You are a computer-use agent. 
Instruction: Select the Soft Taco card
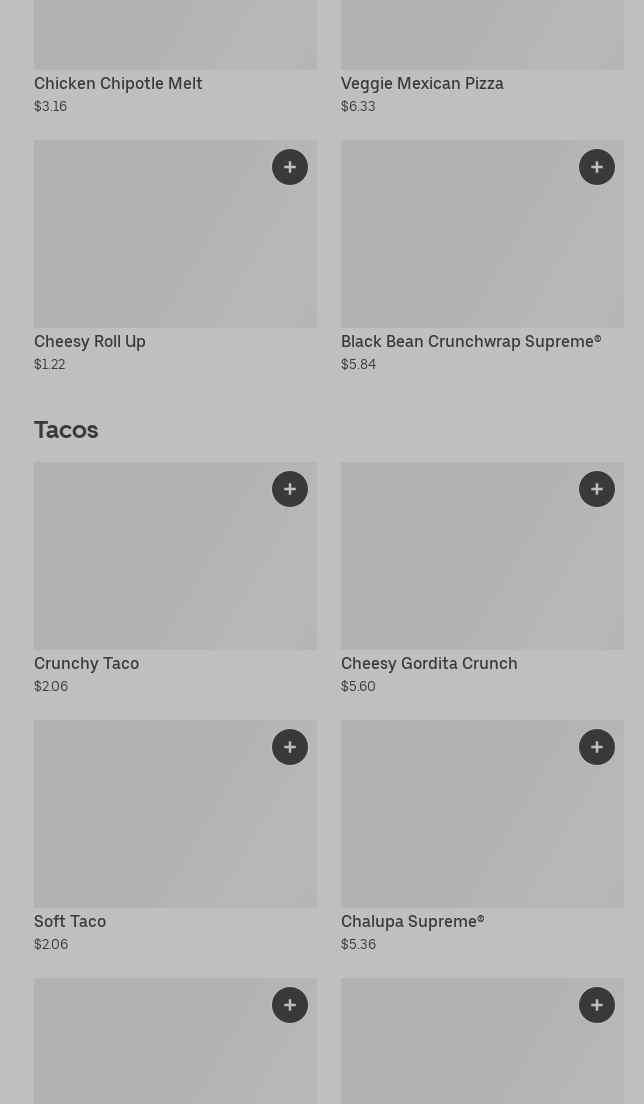pyautogui.click(x=150, y=830)
